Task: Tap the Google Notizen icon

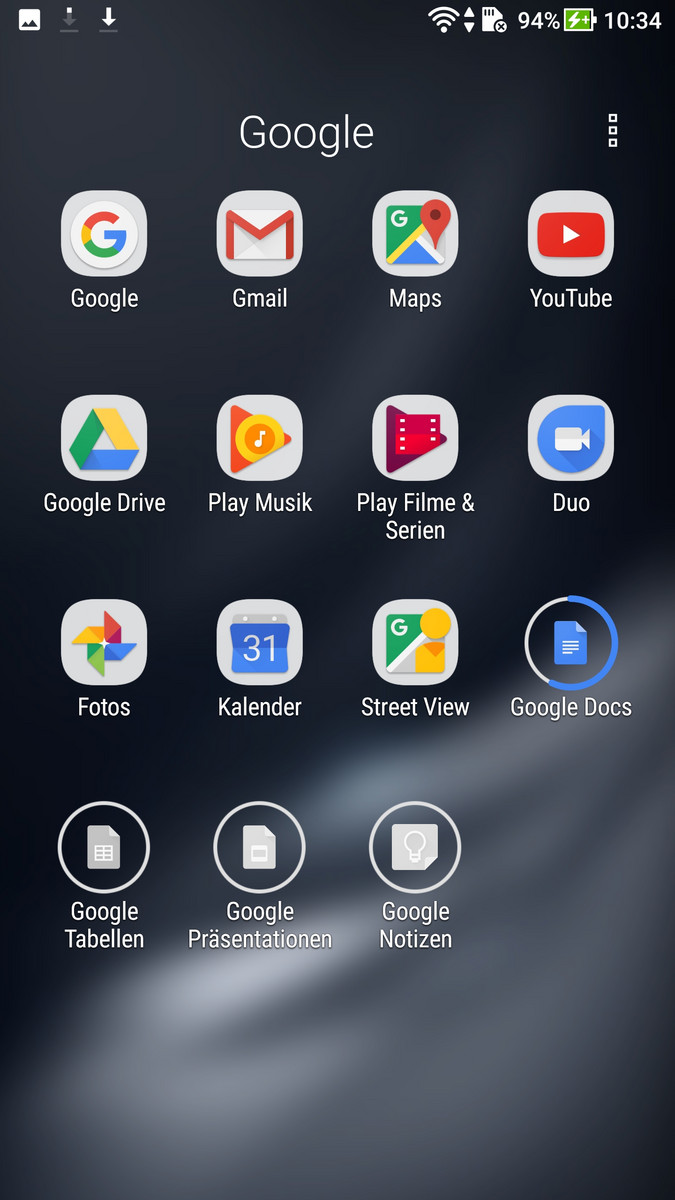Action: [415, 848]
